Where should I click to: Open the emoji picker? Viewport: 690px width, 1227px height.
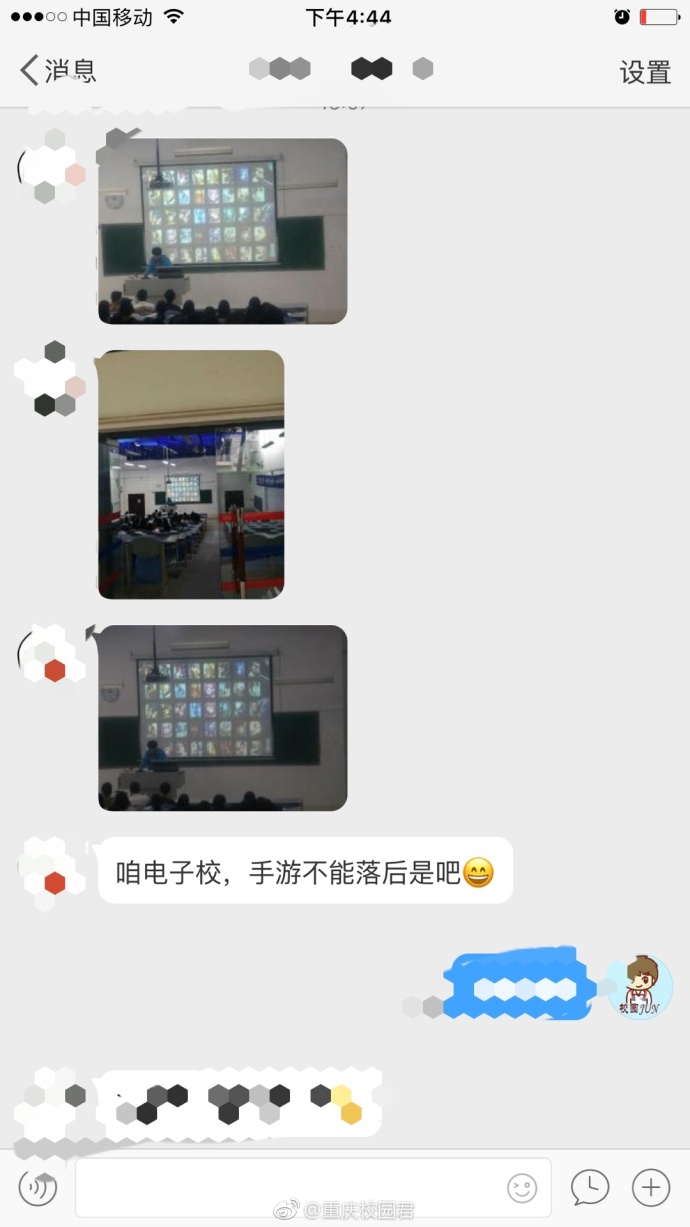click(x=522, y=1188)
